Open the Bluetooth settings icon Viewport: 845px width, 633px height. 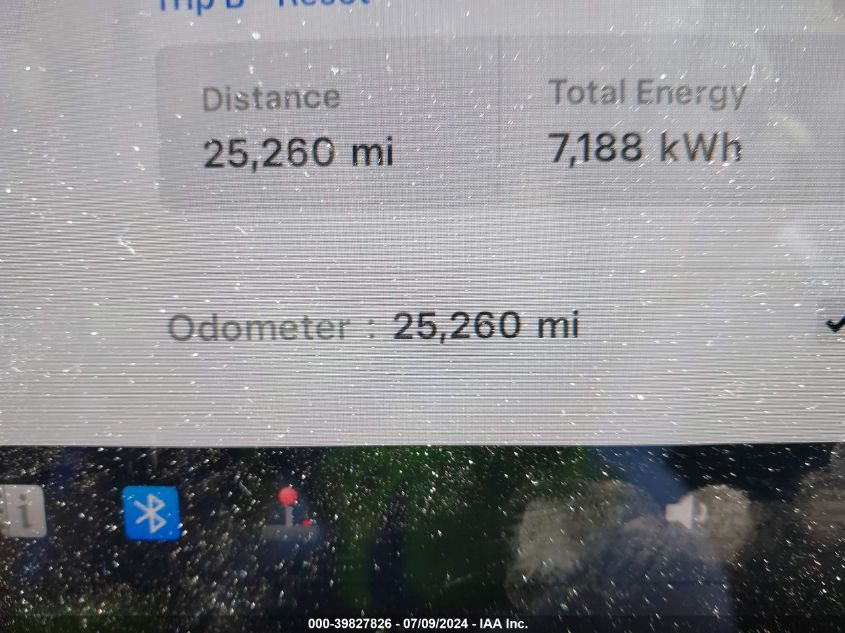tap(151, 513)
